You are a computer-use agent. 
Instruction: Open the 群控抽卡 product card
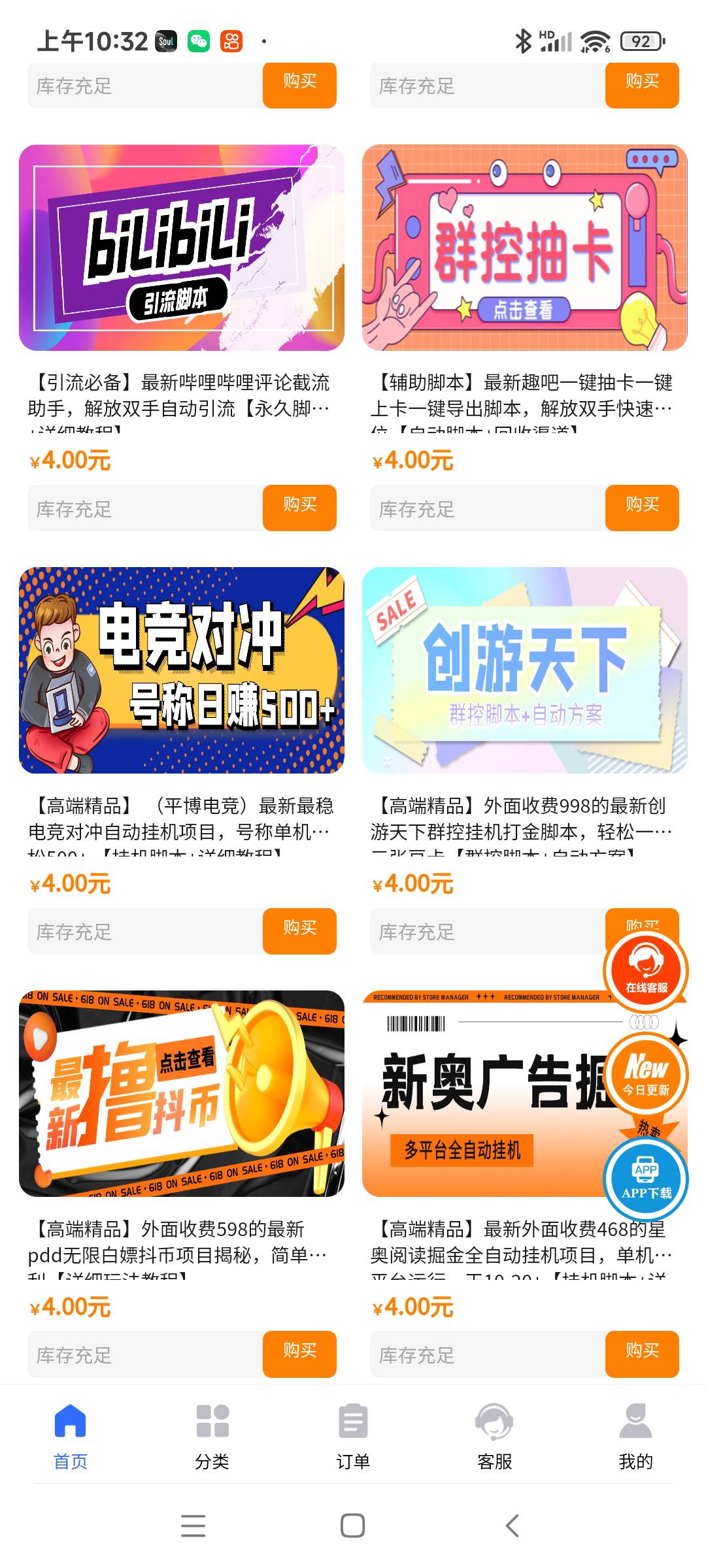coord(524,248)
